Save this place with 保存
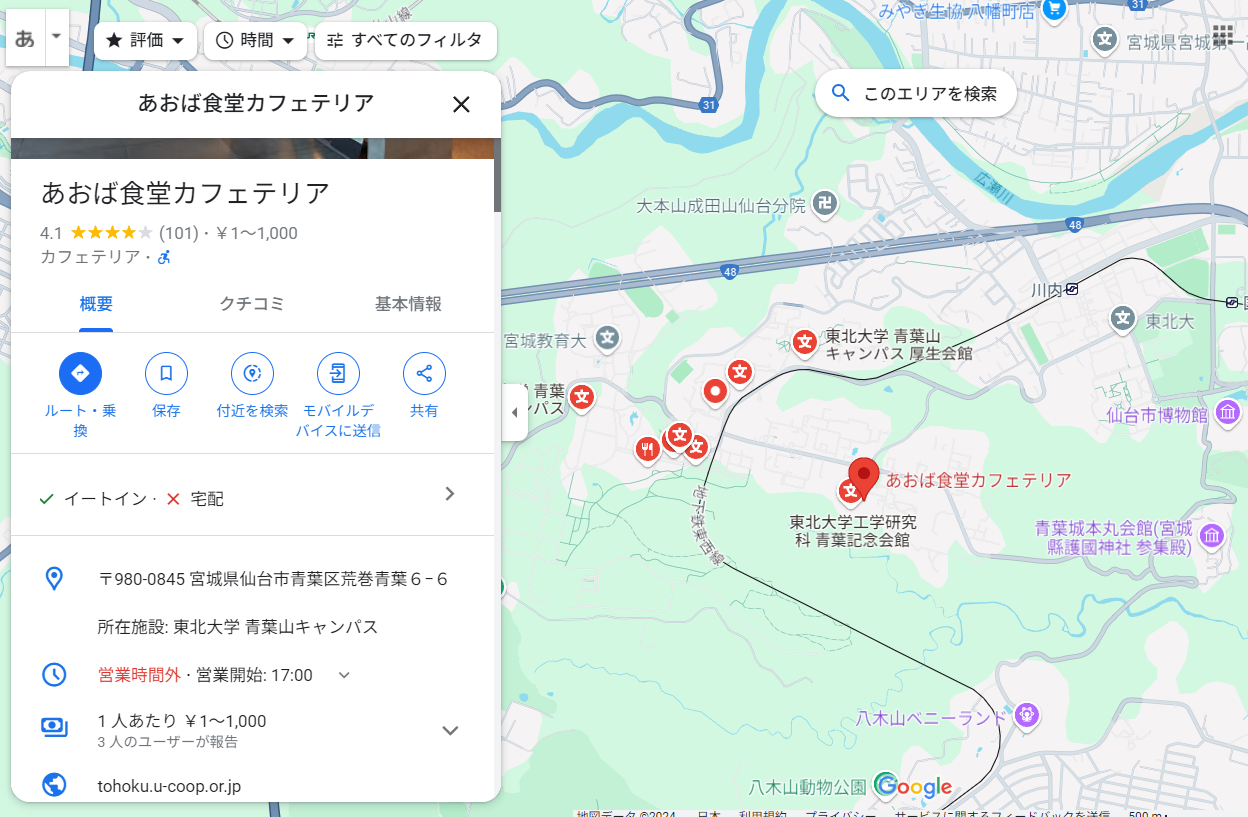The image size is (1248, 817). [x=166, y=374]
